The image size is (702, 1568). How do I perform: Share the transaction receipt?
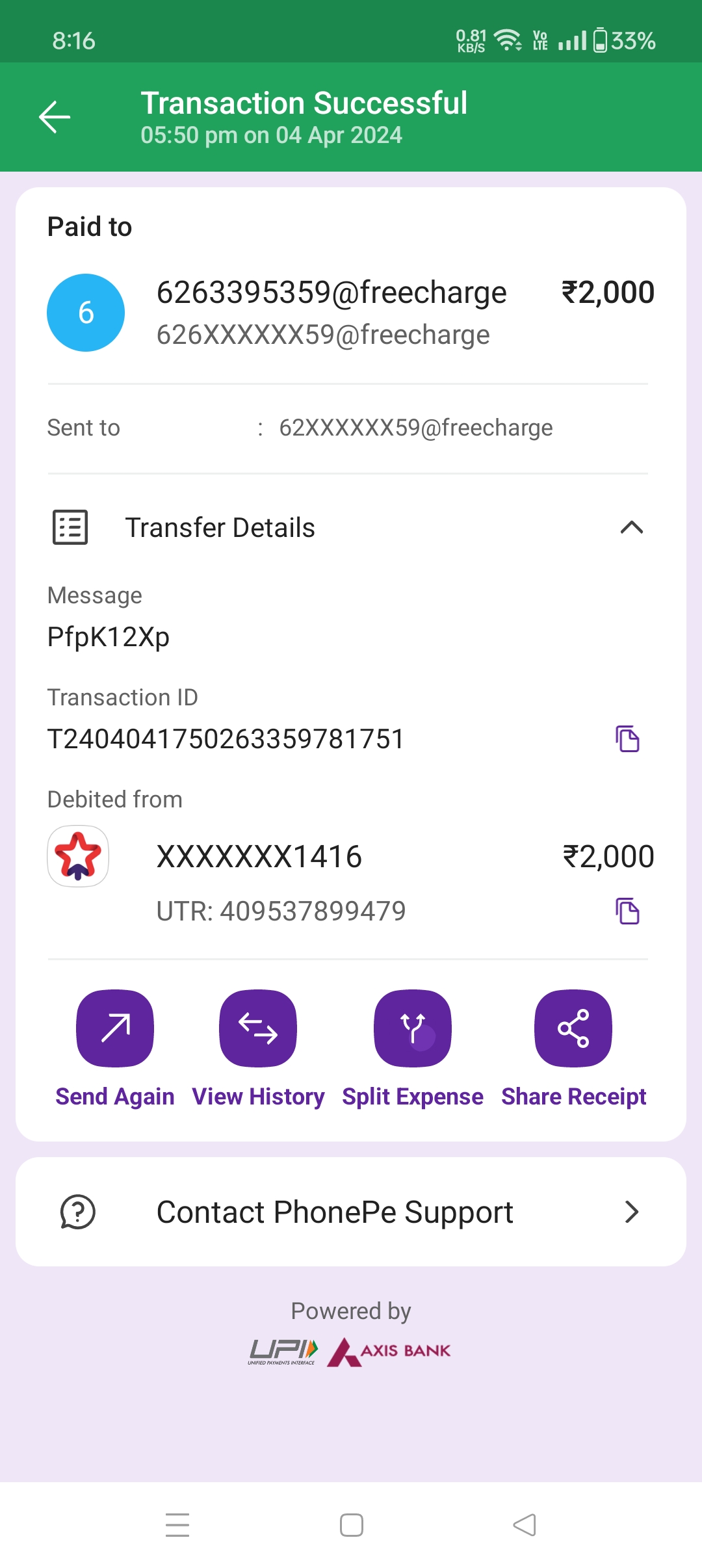coord(573,1029)
